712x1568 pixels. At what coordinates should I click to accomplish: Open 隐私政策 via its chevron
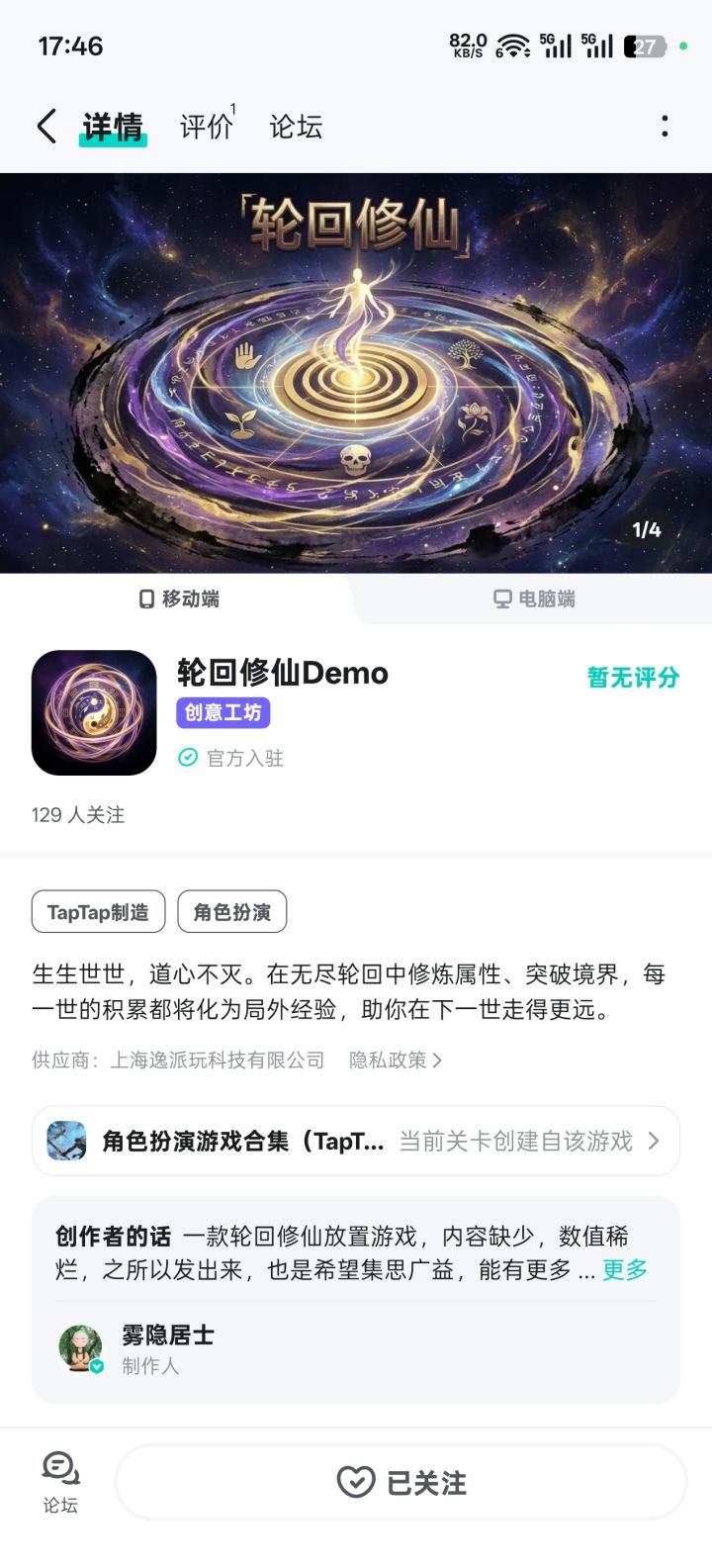(x=395, y=1060)
